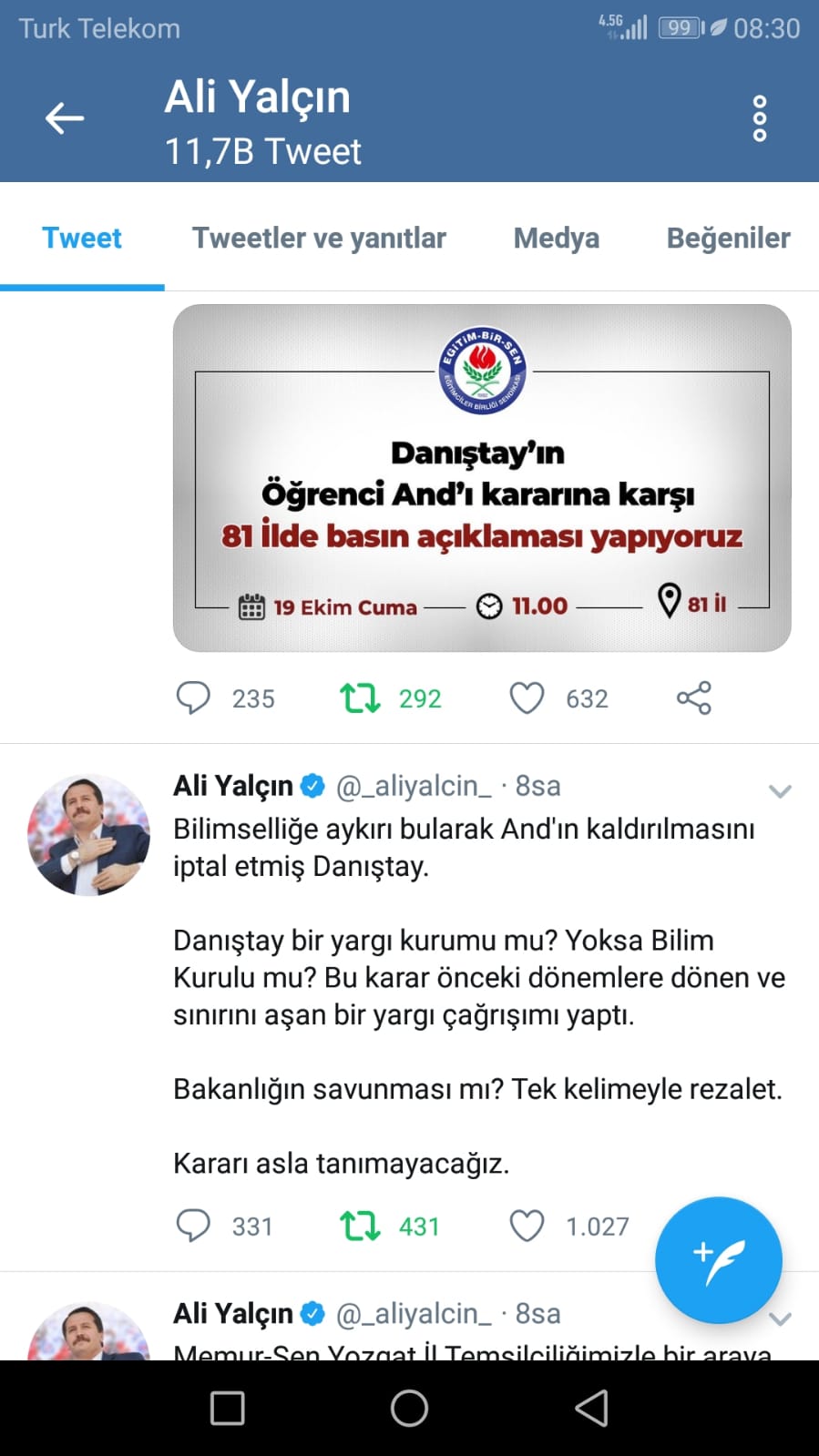Go back using the header arrow
Screen dimensions: 819x1456
tap(65, 118)
